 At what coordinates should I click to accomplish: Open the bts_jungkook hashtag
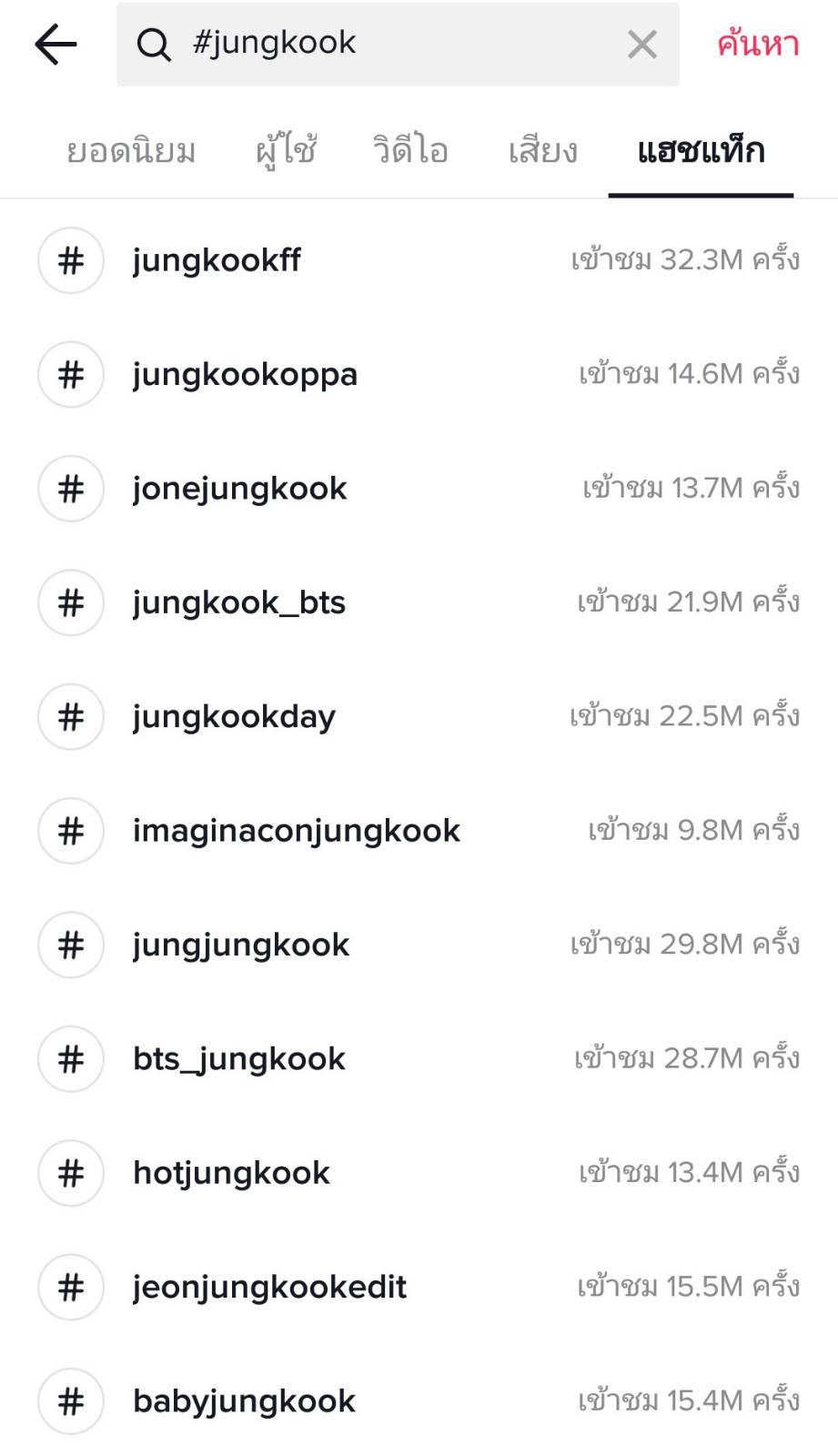[x=419, y=1059]
